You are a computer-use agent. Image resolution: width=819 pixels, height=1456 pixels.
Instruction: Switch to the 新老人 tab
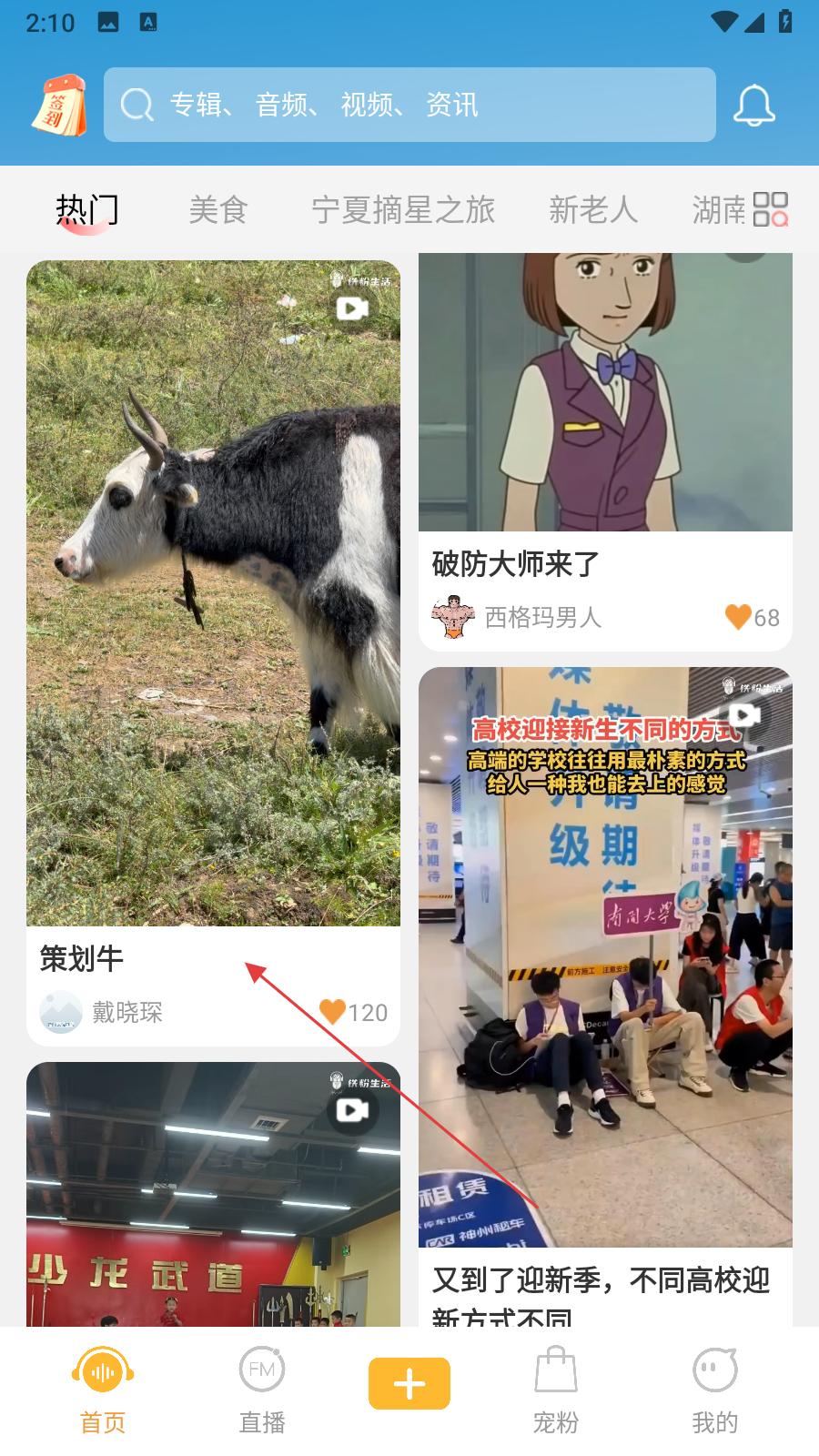tap(592, 210)
